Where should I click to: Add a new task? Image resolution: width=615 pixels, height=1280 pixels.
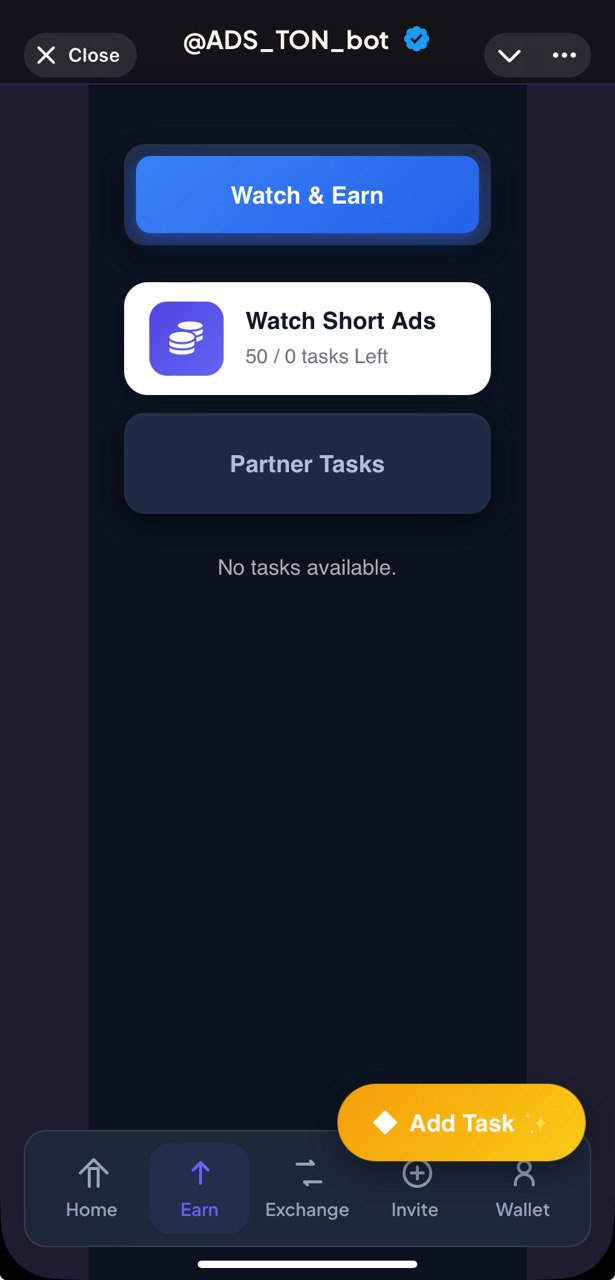[461, 1122]
